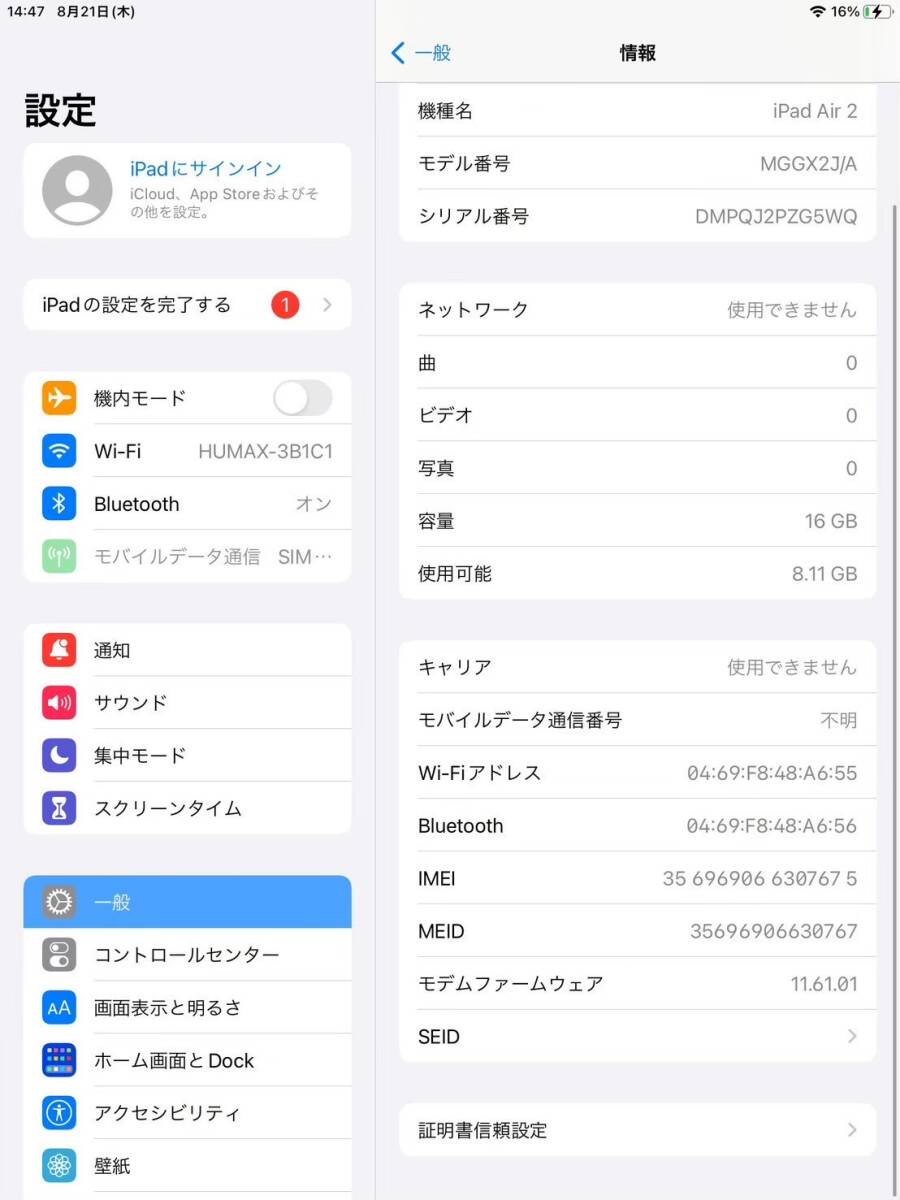Go back to the 一般 settings page

point(421,53)
